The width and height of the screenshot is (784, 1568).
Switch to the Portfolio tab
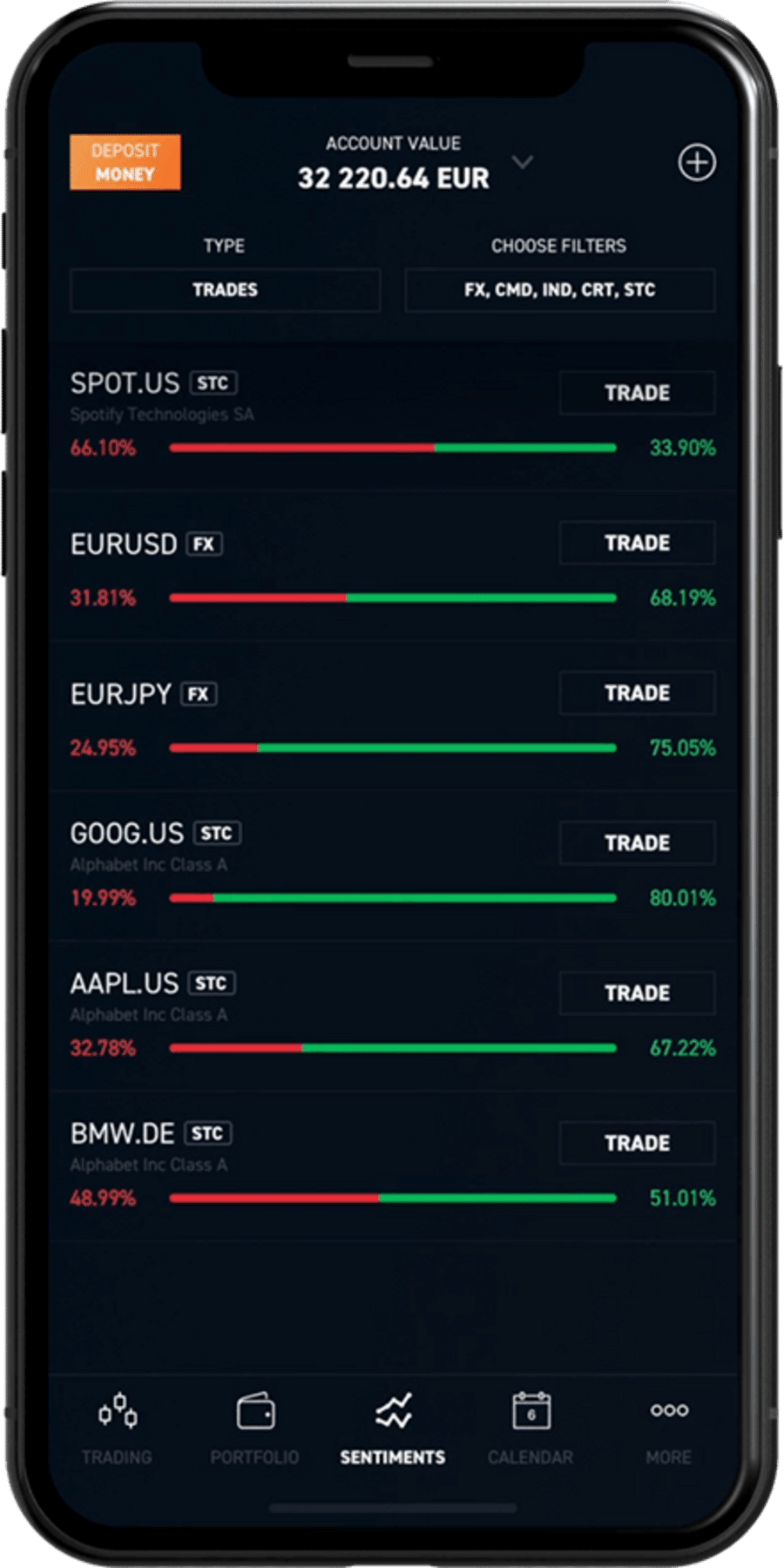[x=254, y=1429]
